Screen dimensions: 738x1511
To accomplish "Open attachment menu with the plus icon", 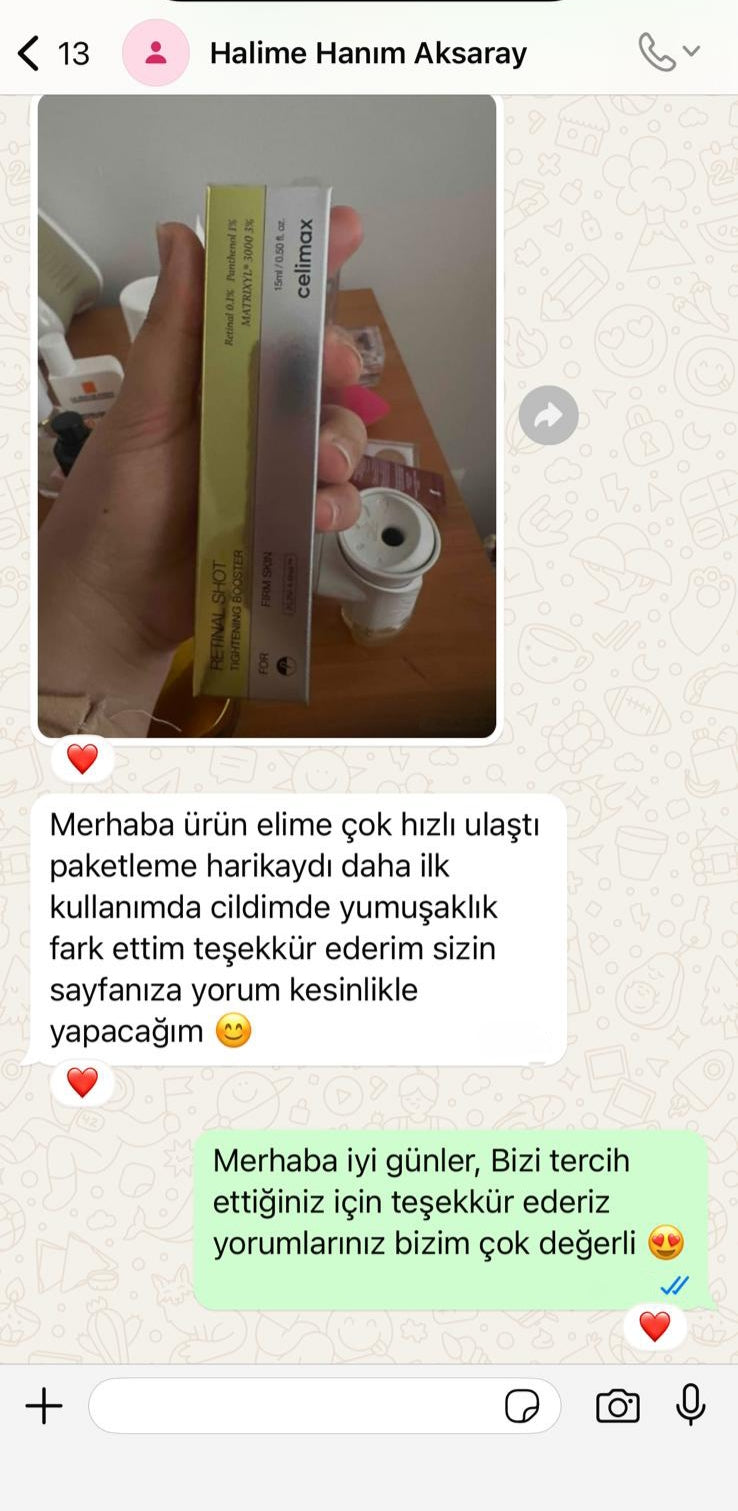I will pos(43,1406).
